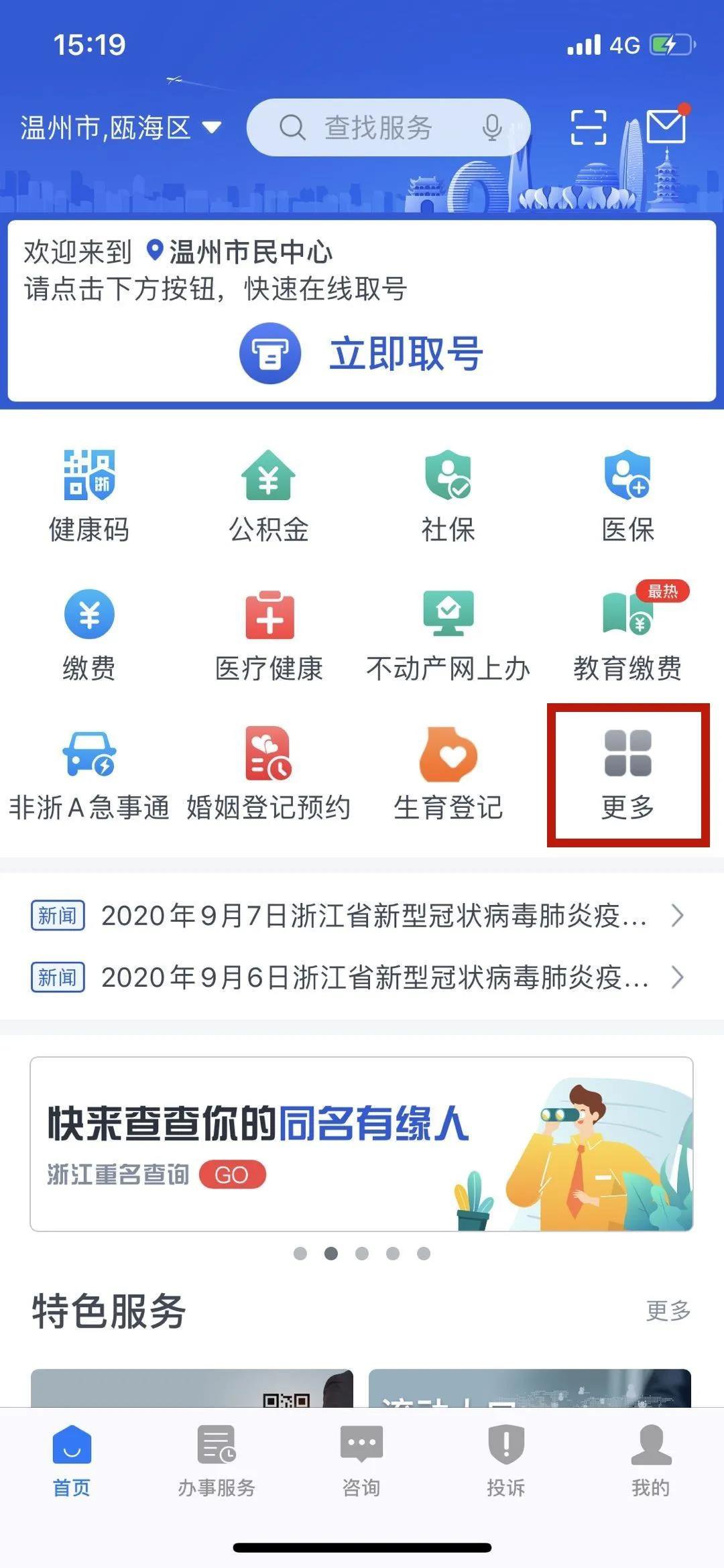The width and height of the screenshot is (724, 1568).
Task: Show 更多 services in the grid
Action: pos(627,775)
